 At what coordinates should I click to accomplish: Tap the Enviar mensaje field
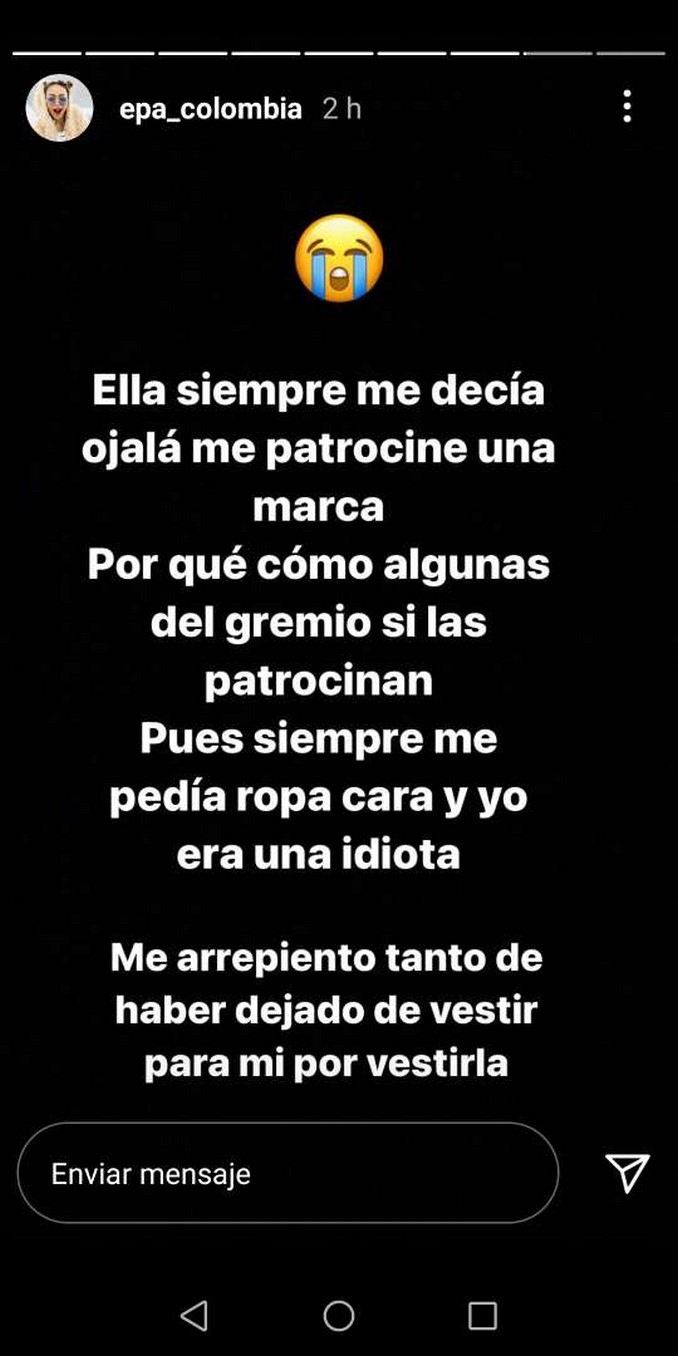288,1173
